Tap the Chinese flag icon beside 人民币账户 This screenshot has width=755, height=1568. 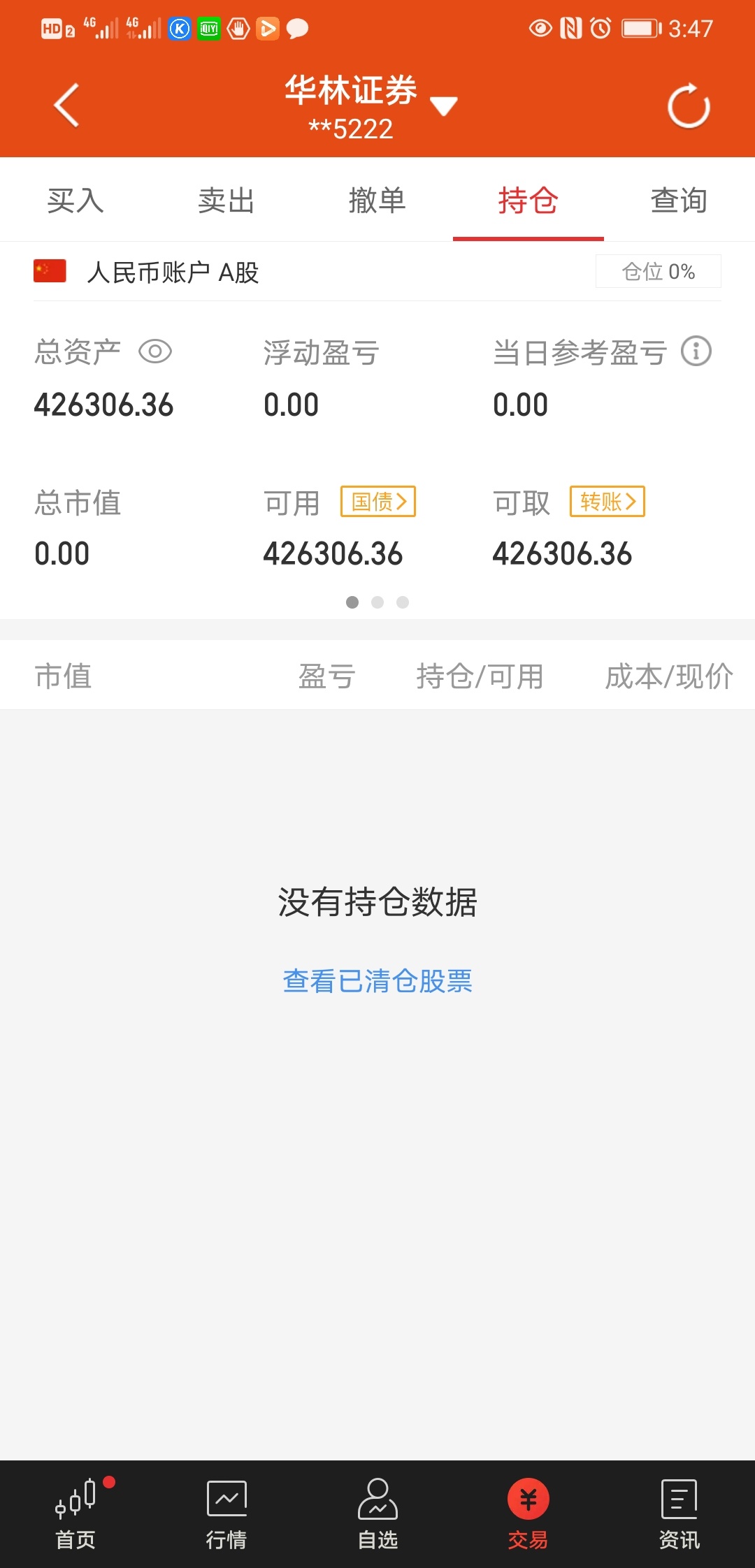50,271
